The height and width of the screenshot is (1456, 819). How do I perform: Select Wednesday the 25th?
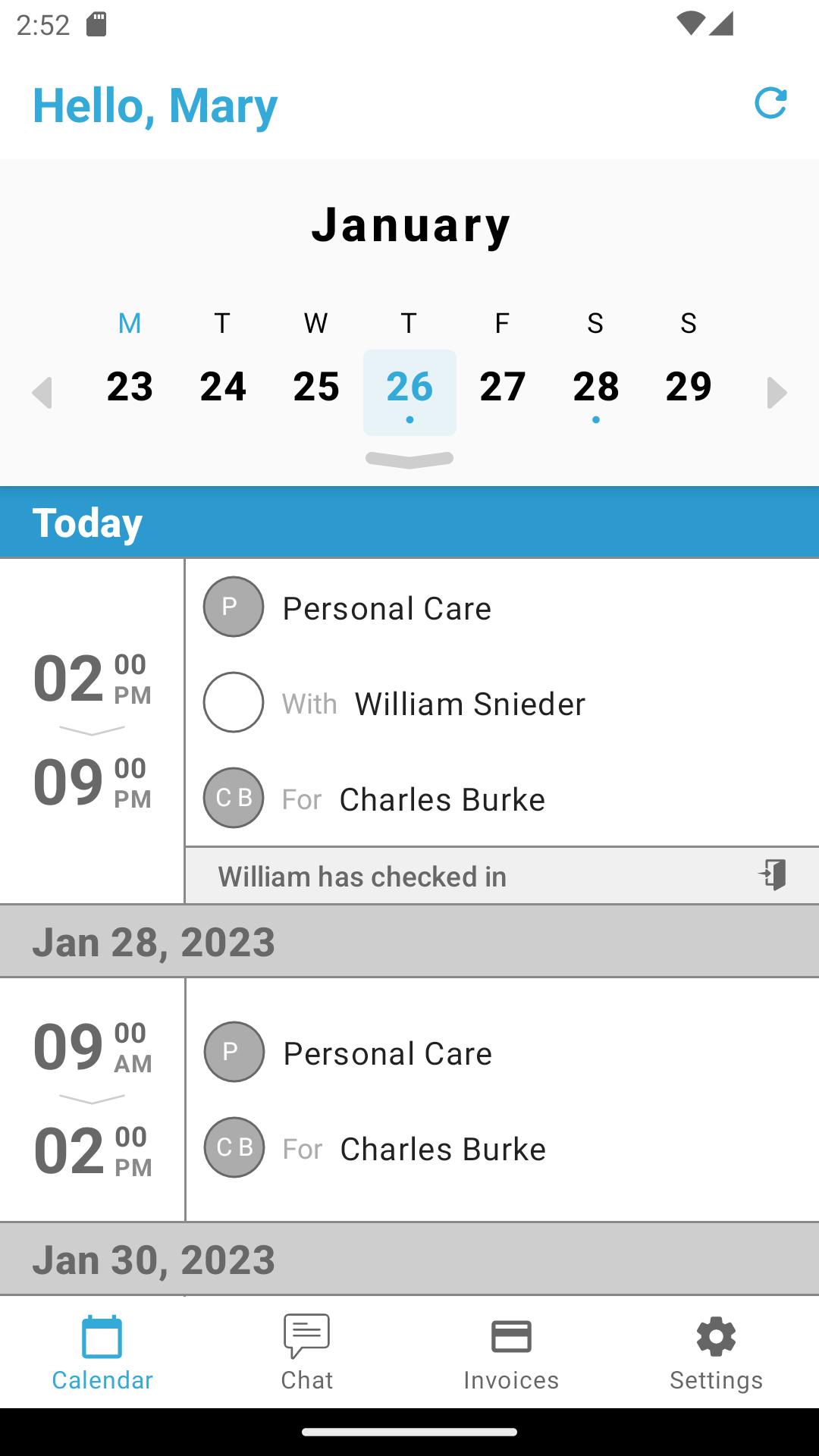(x=316, y=387)
